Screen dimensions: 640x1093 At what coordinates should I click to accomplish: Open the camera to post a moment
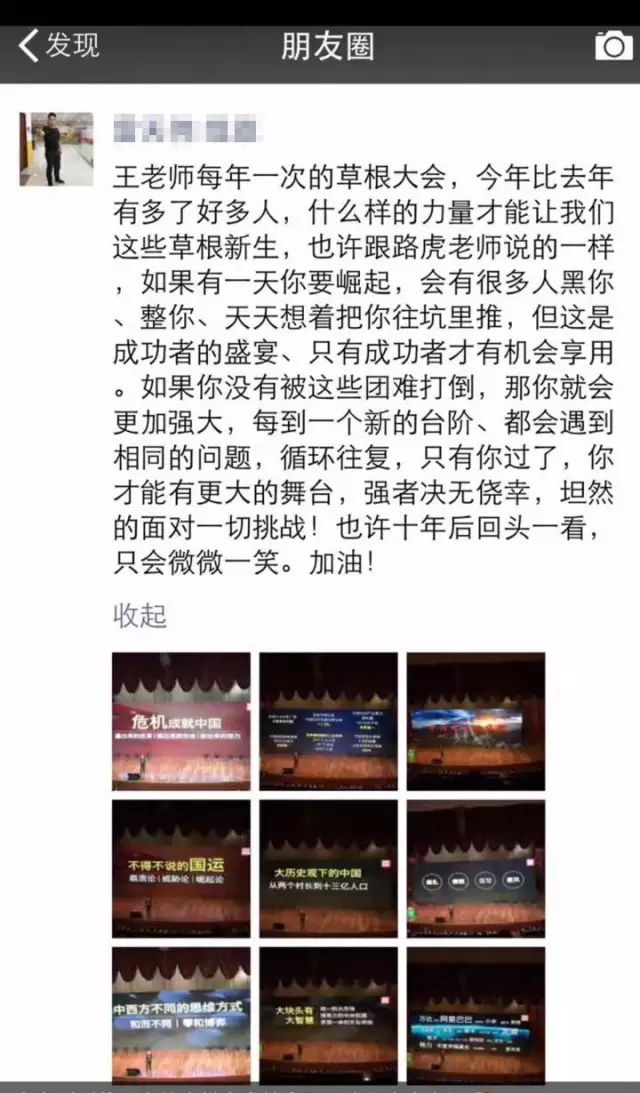click(x=613, y=46)
